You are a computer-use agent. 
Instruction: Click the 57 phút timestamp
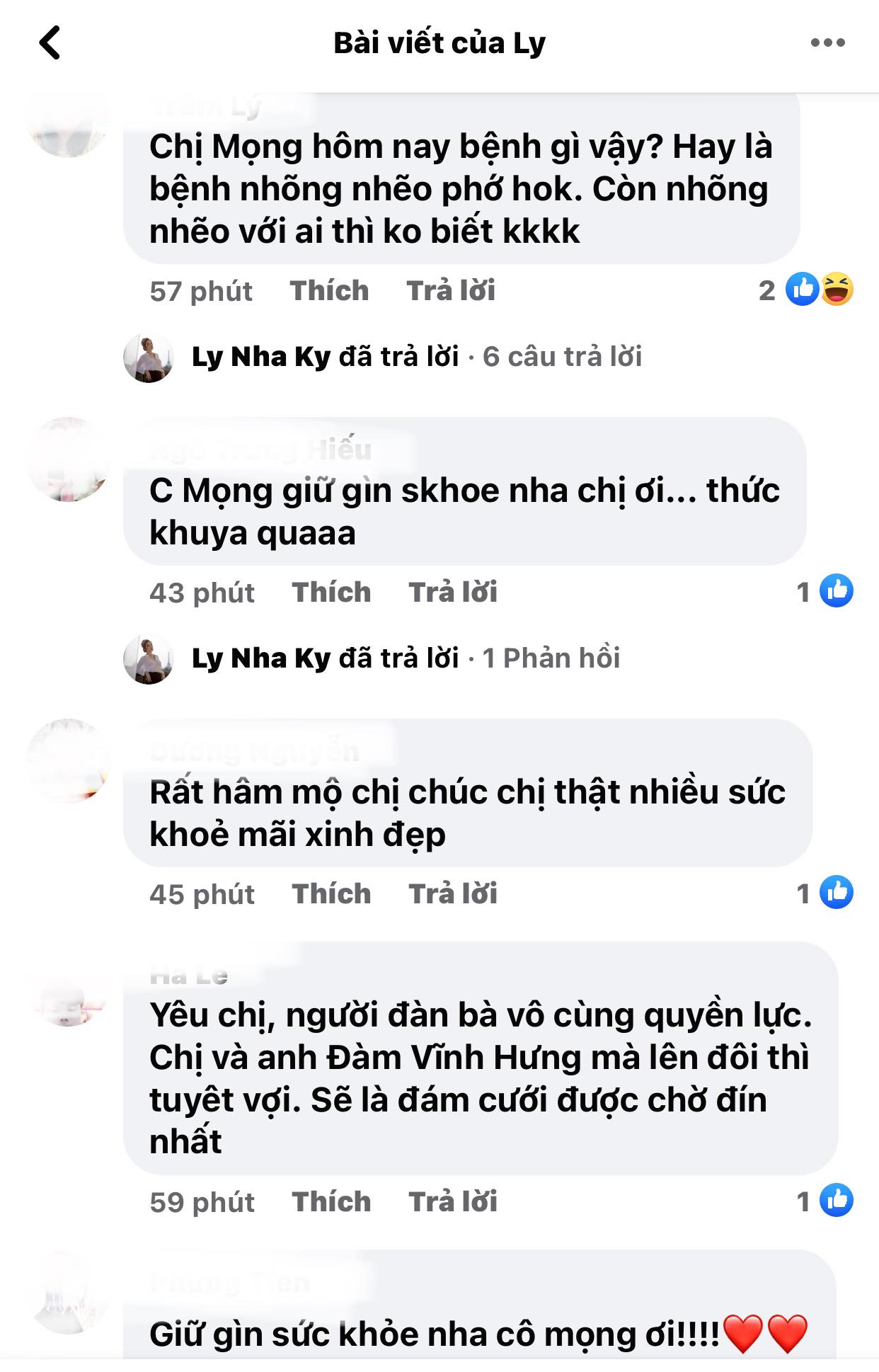pyautogui.click(x=202, y=290)
